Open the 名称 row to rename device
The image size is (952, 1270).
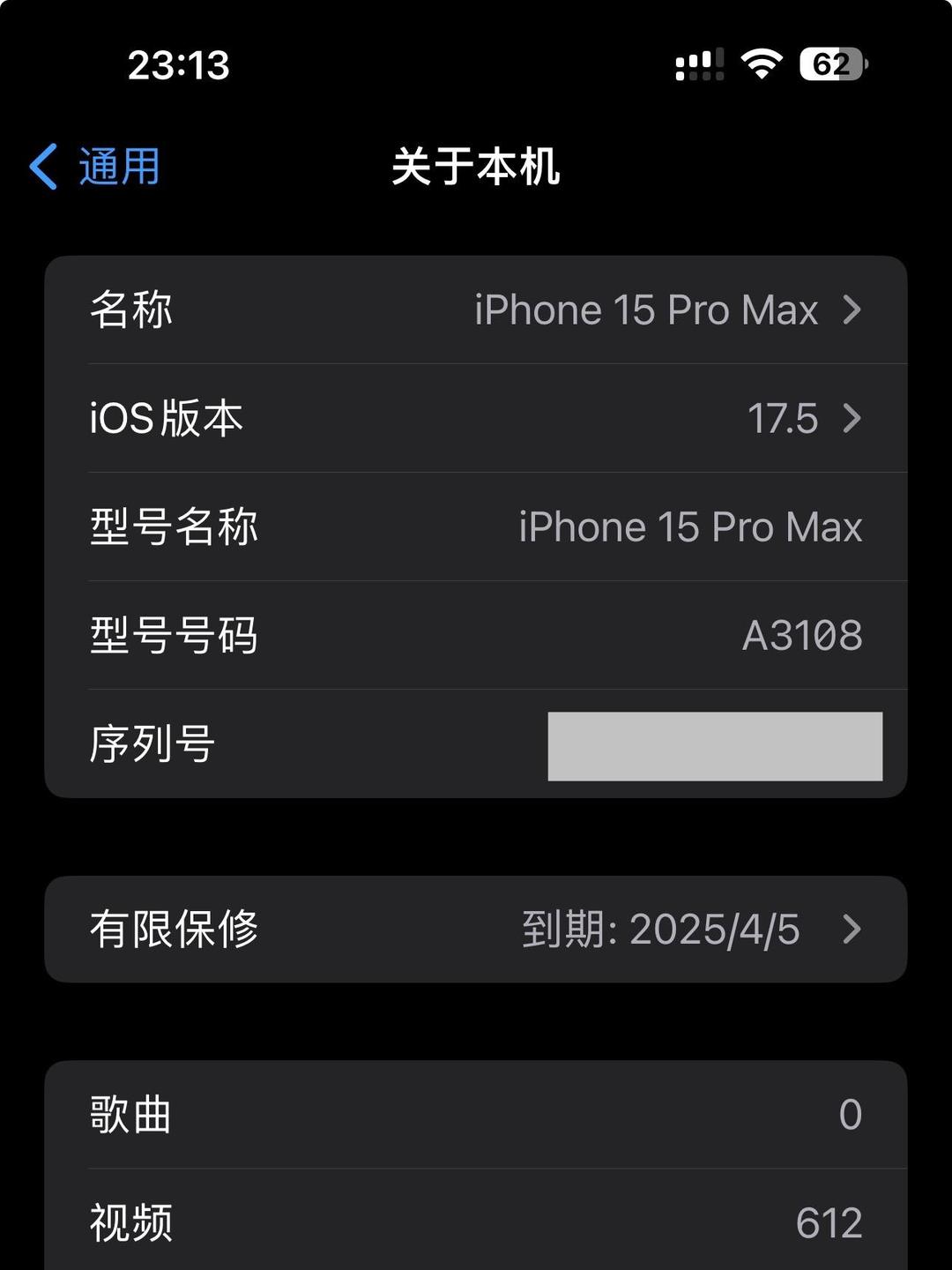click(x=476, y=310)
